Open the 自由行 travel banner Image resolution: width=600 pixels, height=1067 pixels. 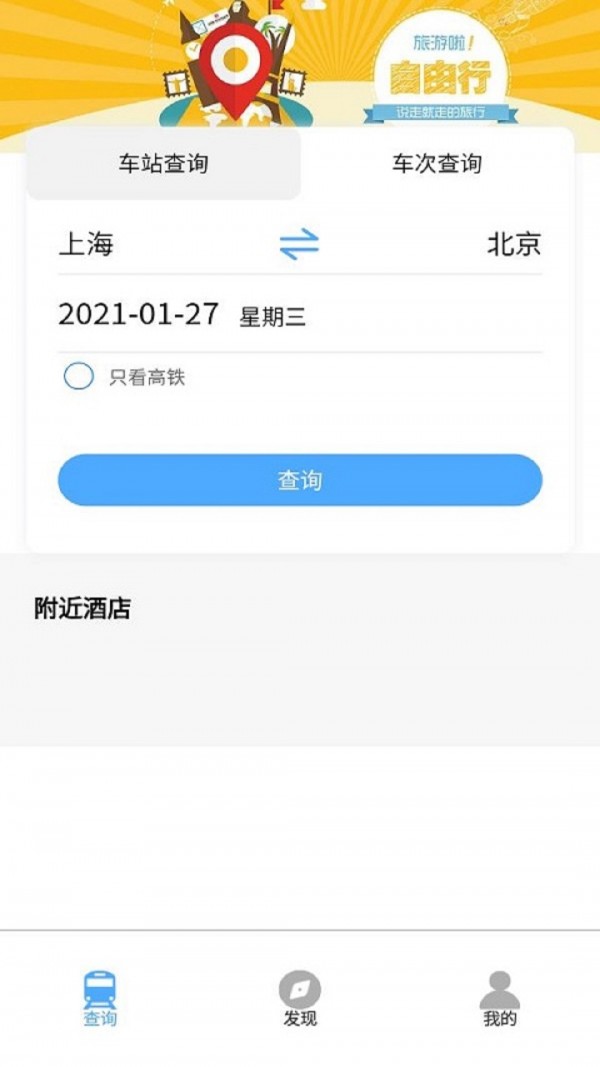click(x=440, y=75)
